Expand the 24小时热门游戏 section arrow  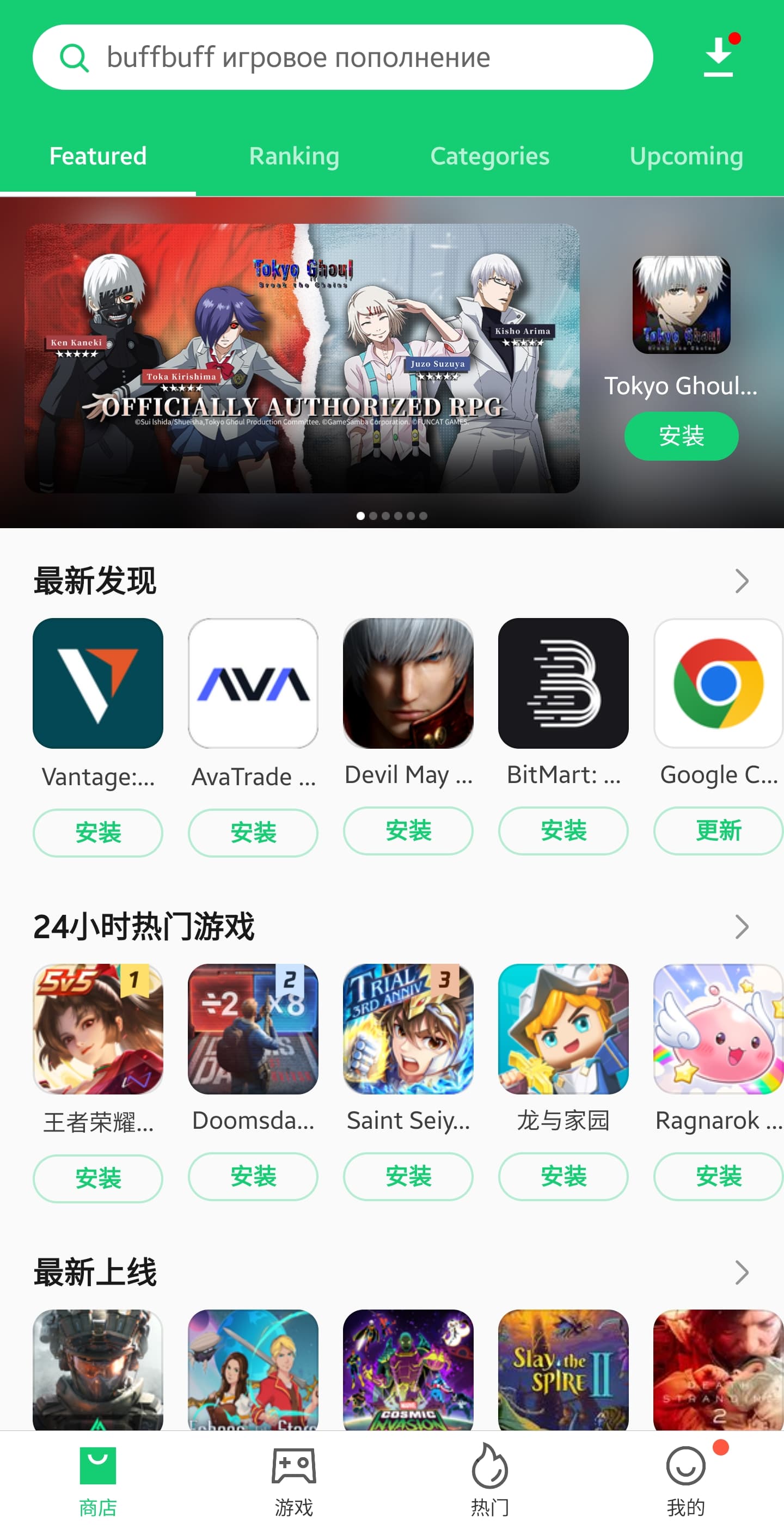pyautogui.click(x=742, y=927)
